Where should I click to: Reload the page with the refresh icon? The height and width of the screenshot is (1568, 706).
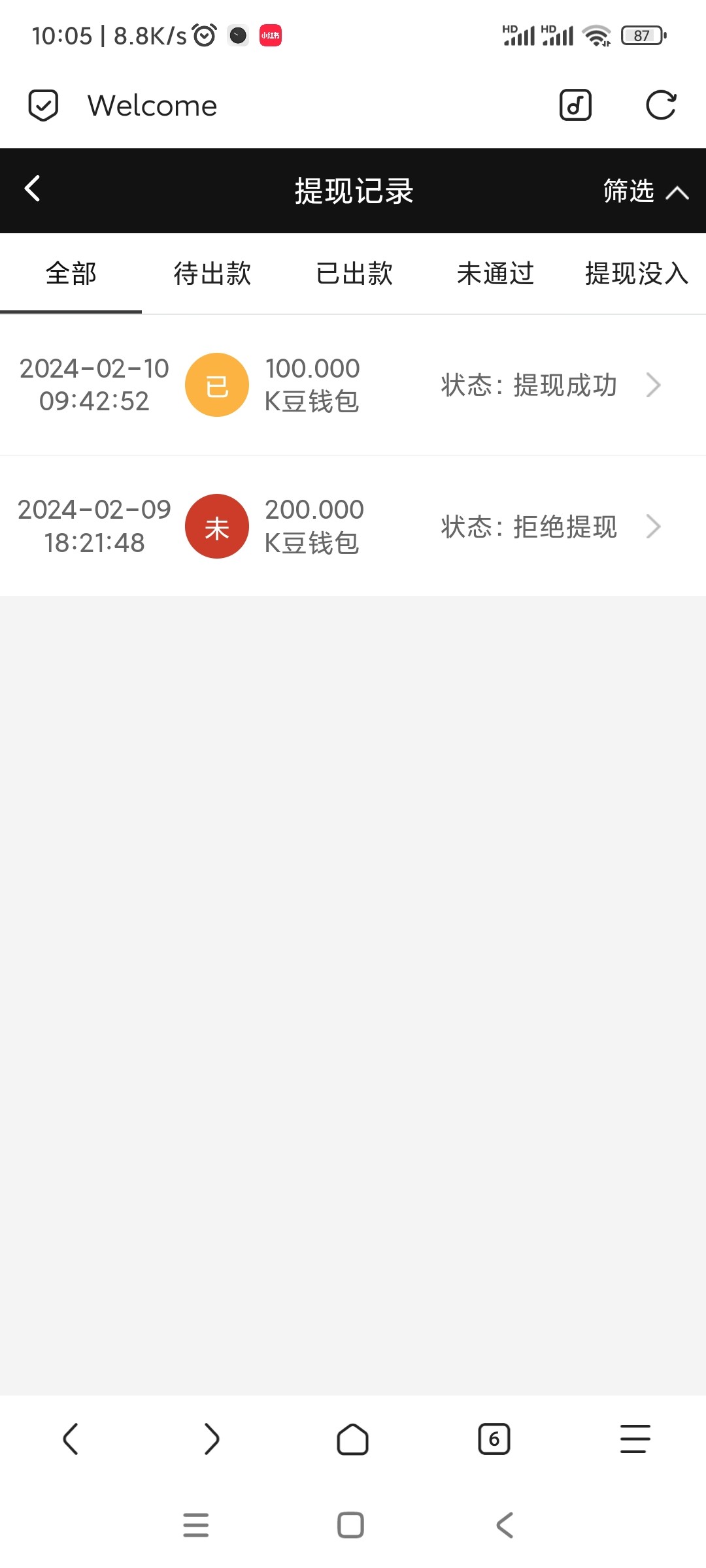click(661, 105)
